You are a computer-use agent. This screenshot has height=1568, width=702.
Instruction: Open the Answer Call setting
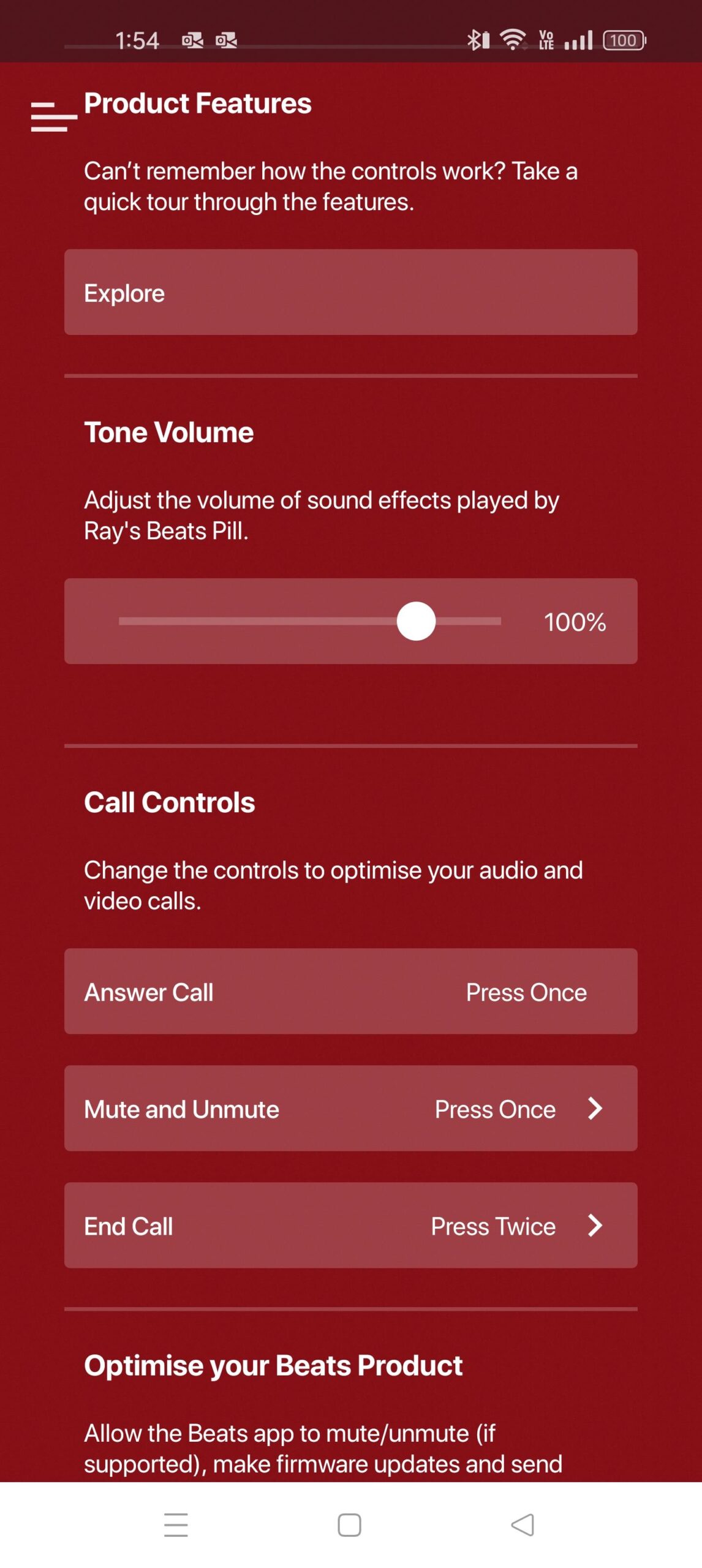pos(350,992)
